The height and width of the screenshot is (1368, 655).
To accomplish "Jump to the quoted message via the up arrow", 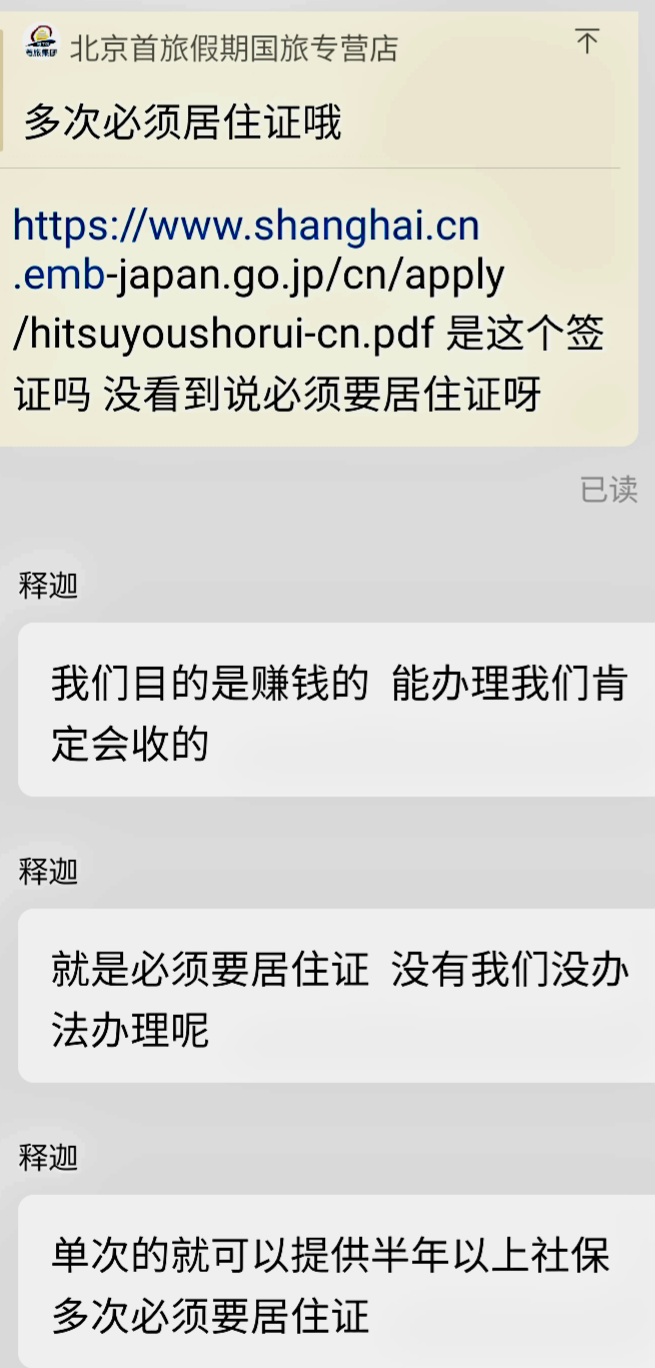I will click(587, 42).
